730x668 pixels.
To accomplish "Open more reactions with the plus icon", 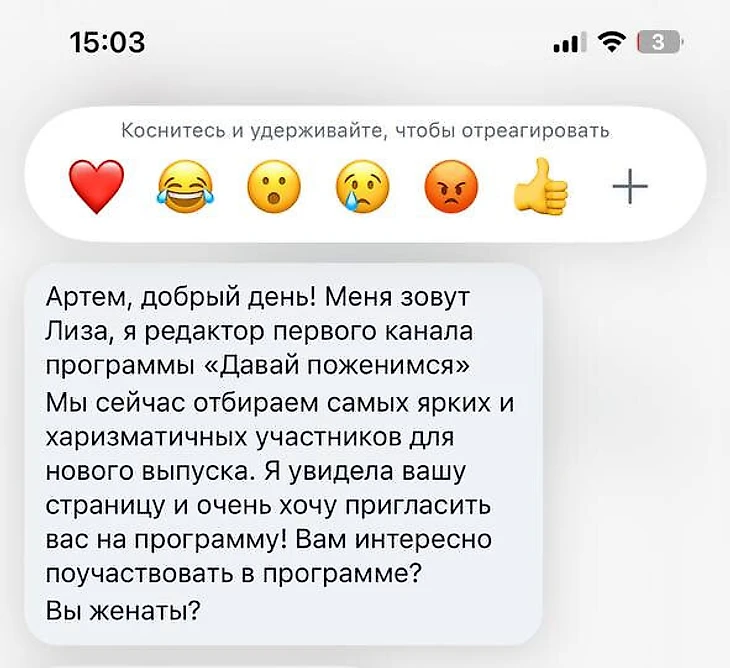I will [x=629, y=188].
